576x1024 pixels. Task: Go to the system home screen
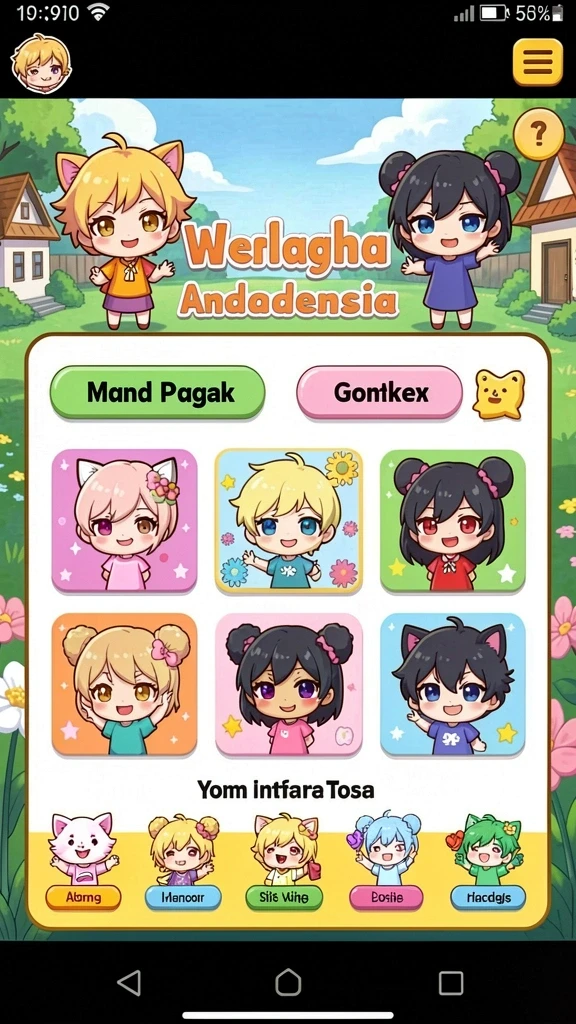(x=288, y=982)
